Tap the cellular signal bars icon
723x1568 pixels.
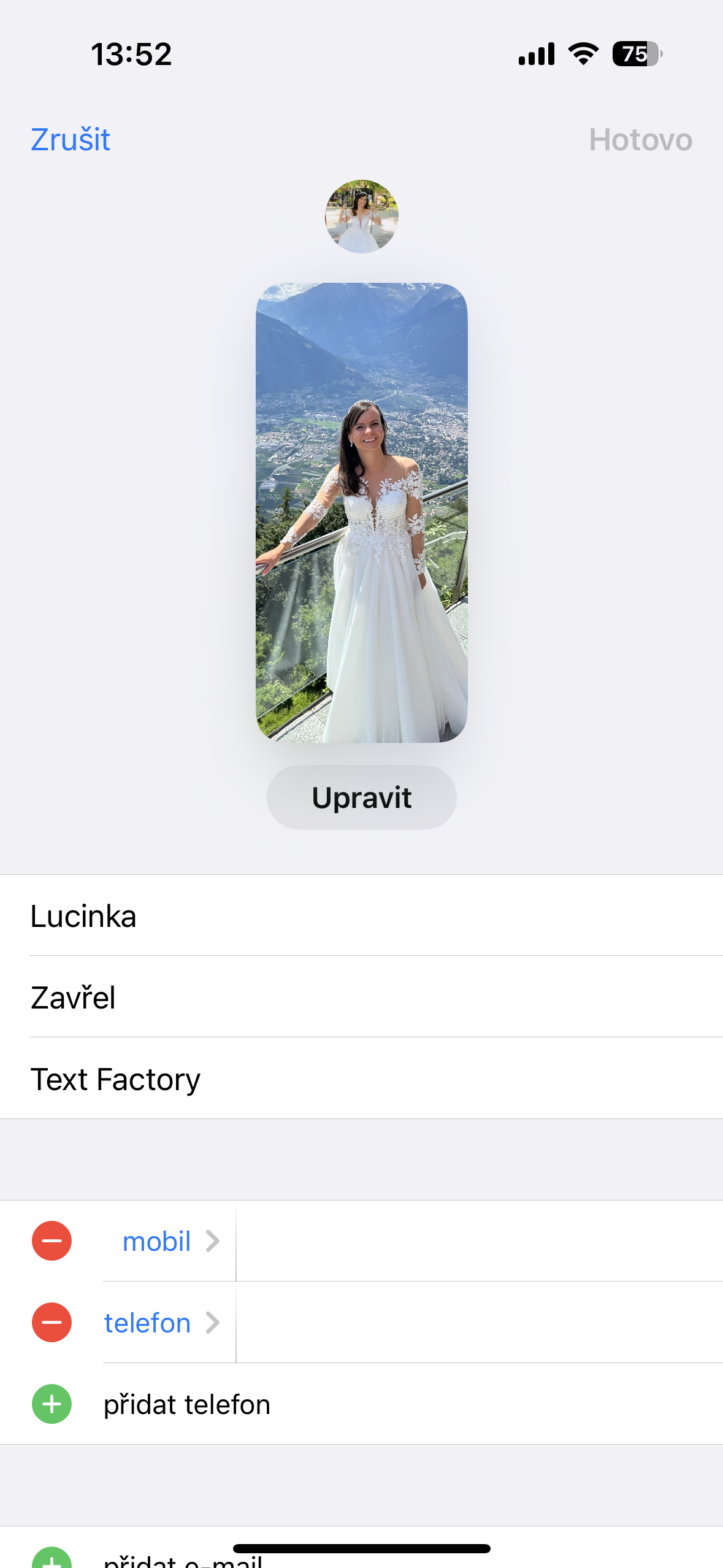point(535,55)
